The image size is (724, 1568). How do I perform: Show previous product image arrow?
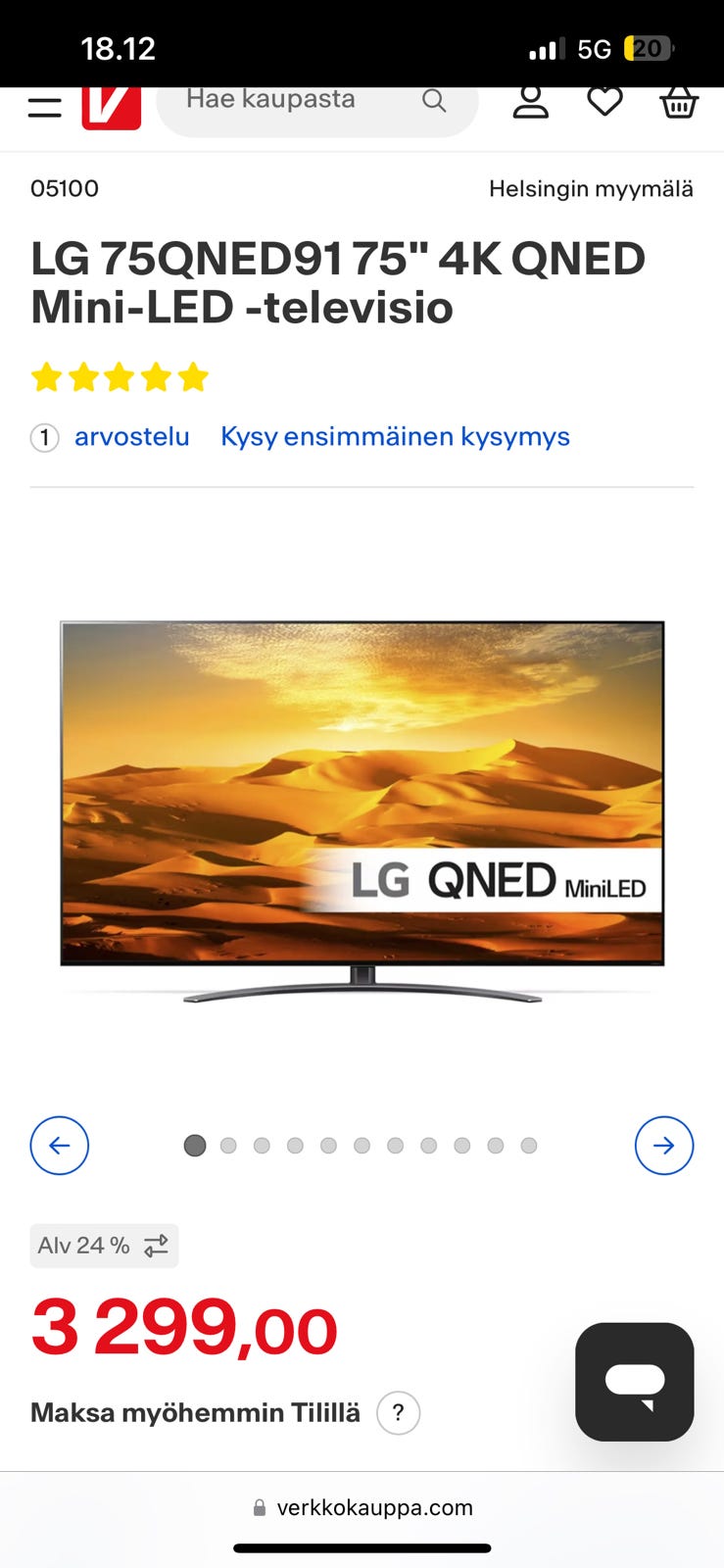click(60, 1146)
